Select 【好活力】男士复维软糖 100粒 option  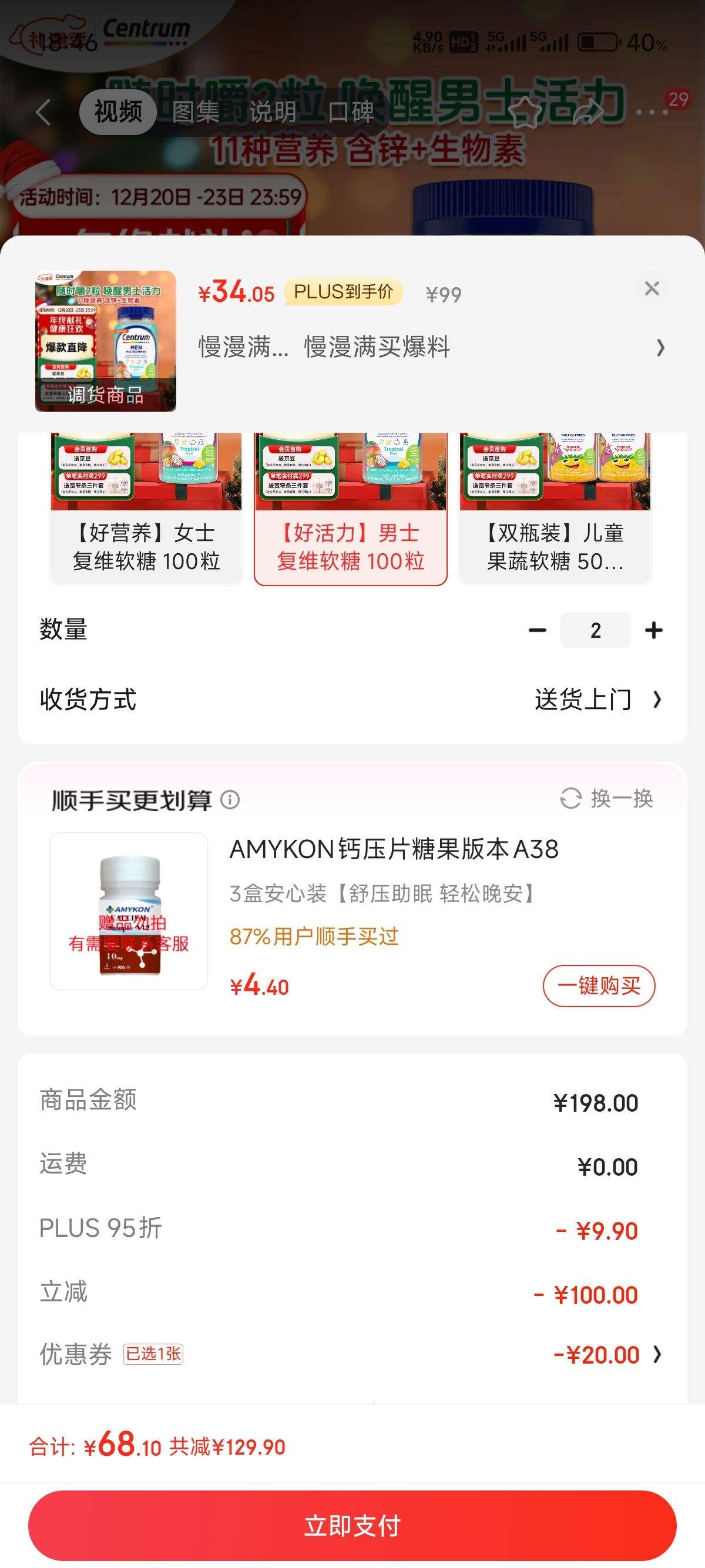(351, 545)
